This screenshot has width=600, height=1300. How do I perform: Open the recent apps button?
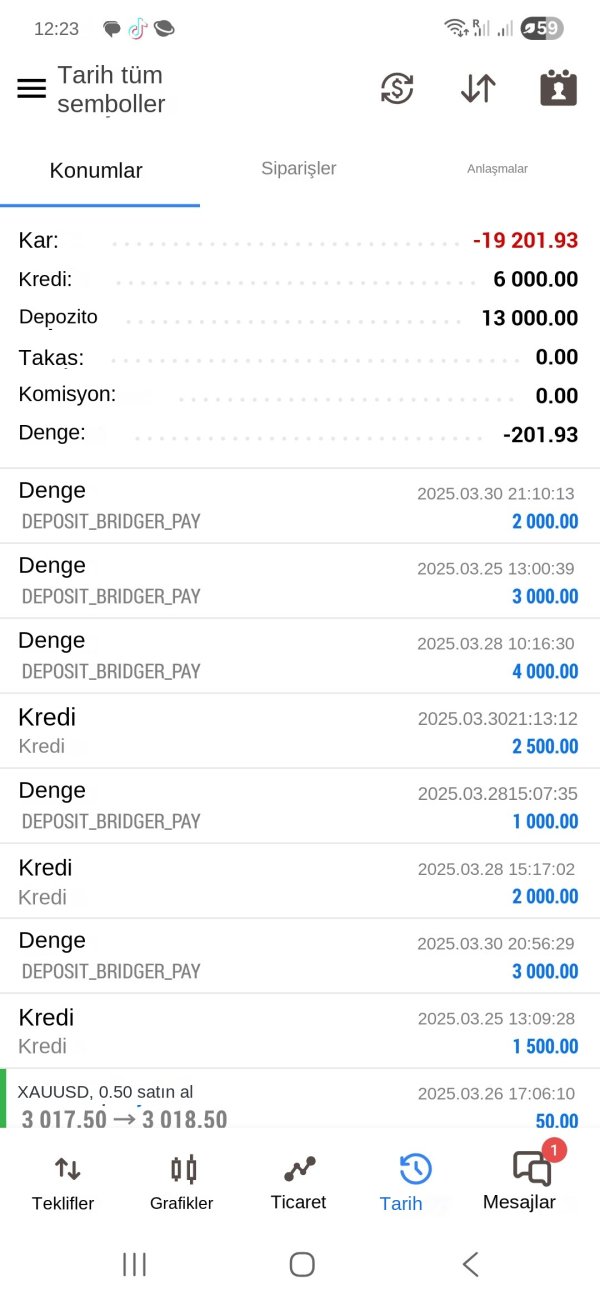point(134,1264)
